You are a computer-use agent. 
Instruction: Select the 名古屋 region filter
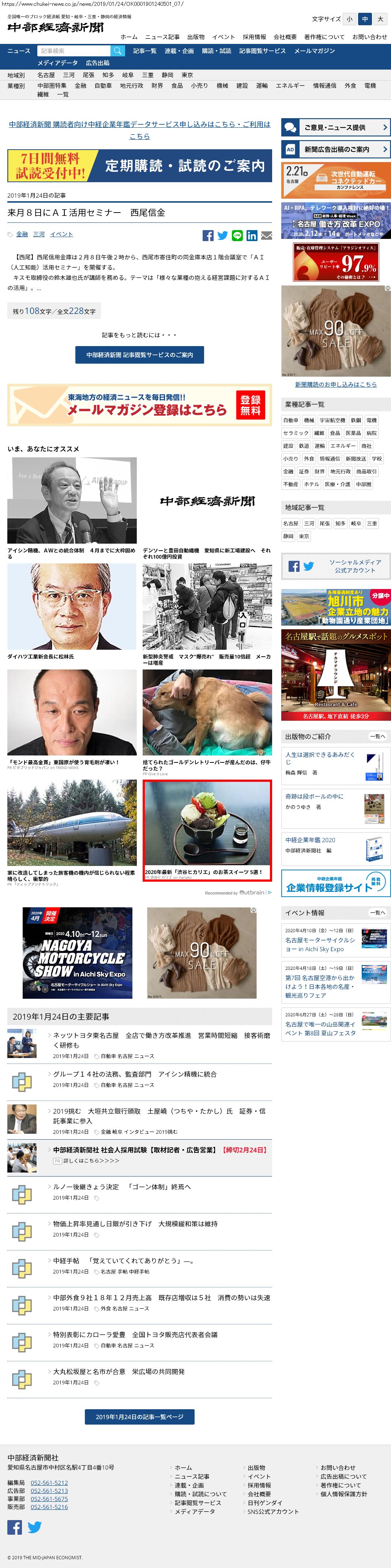tap(46, 75)
